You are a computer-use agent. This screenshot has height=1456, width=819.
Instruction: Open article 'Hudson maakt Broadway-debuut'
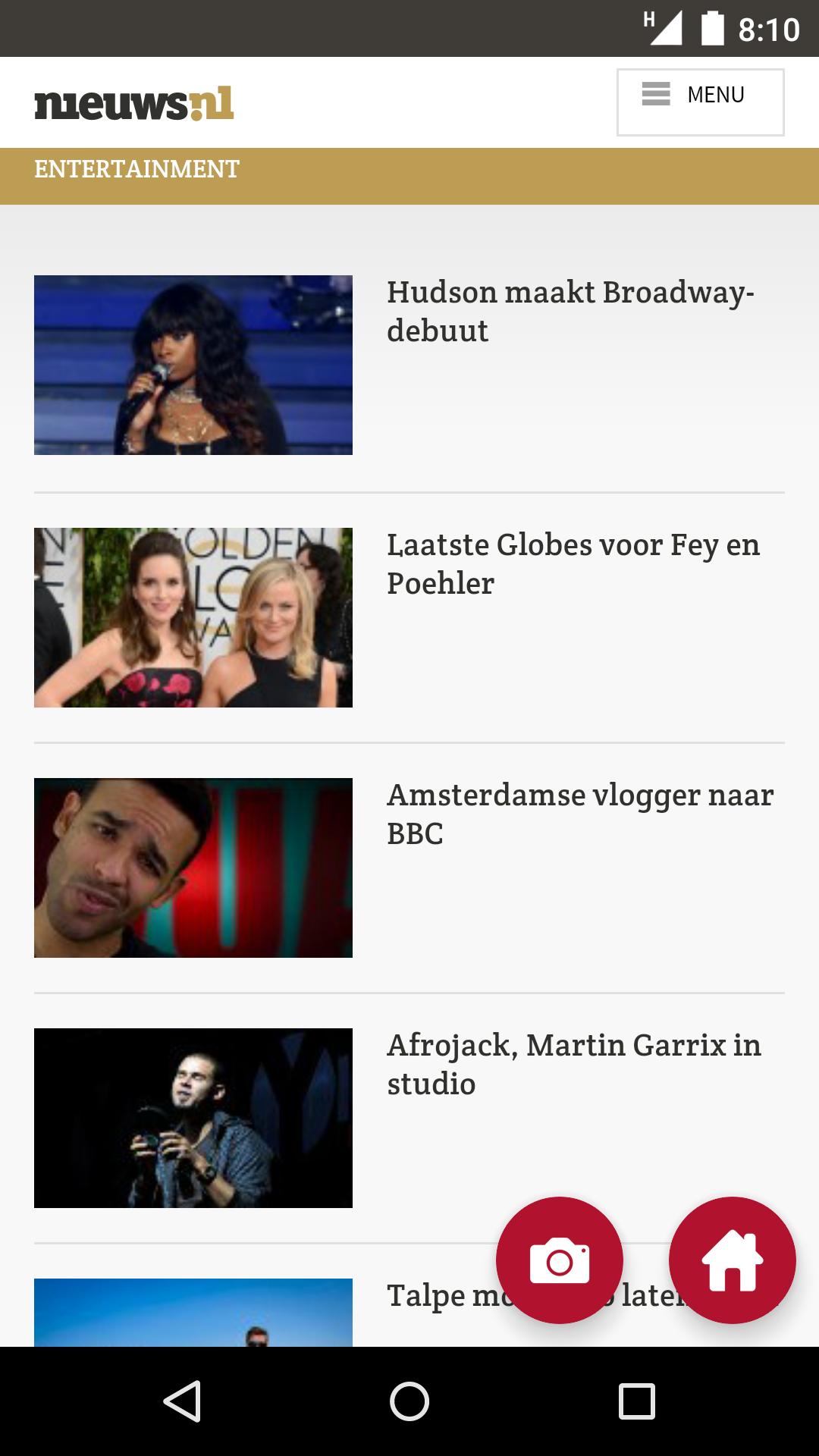(571, 309)
